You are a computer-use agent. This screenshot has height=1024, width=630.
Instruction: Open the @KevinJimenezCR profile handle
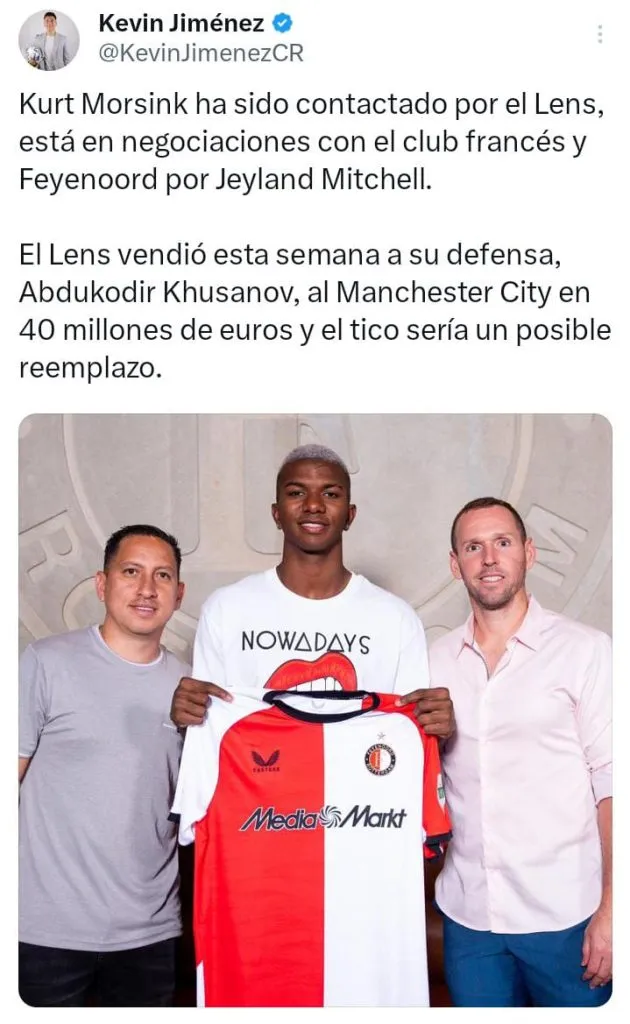point(200,53)
